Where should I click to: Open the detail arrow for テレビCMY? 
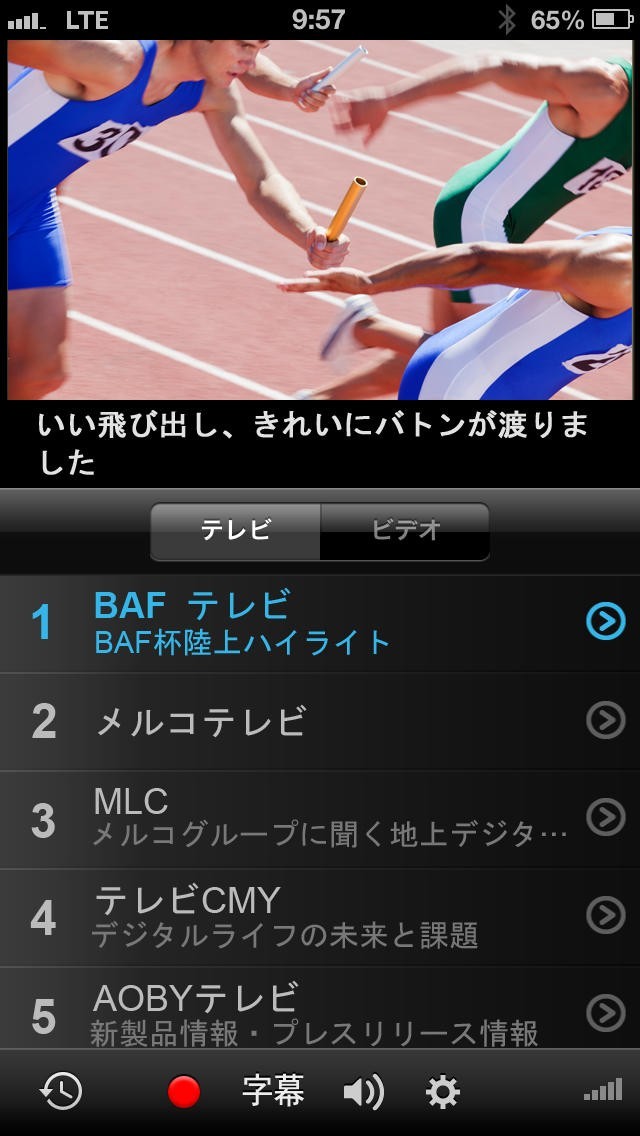click(605, 915)
